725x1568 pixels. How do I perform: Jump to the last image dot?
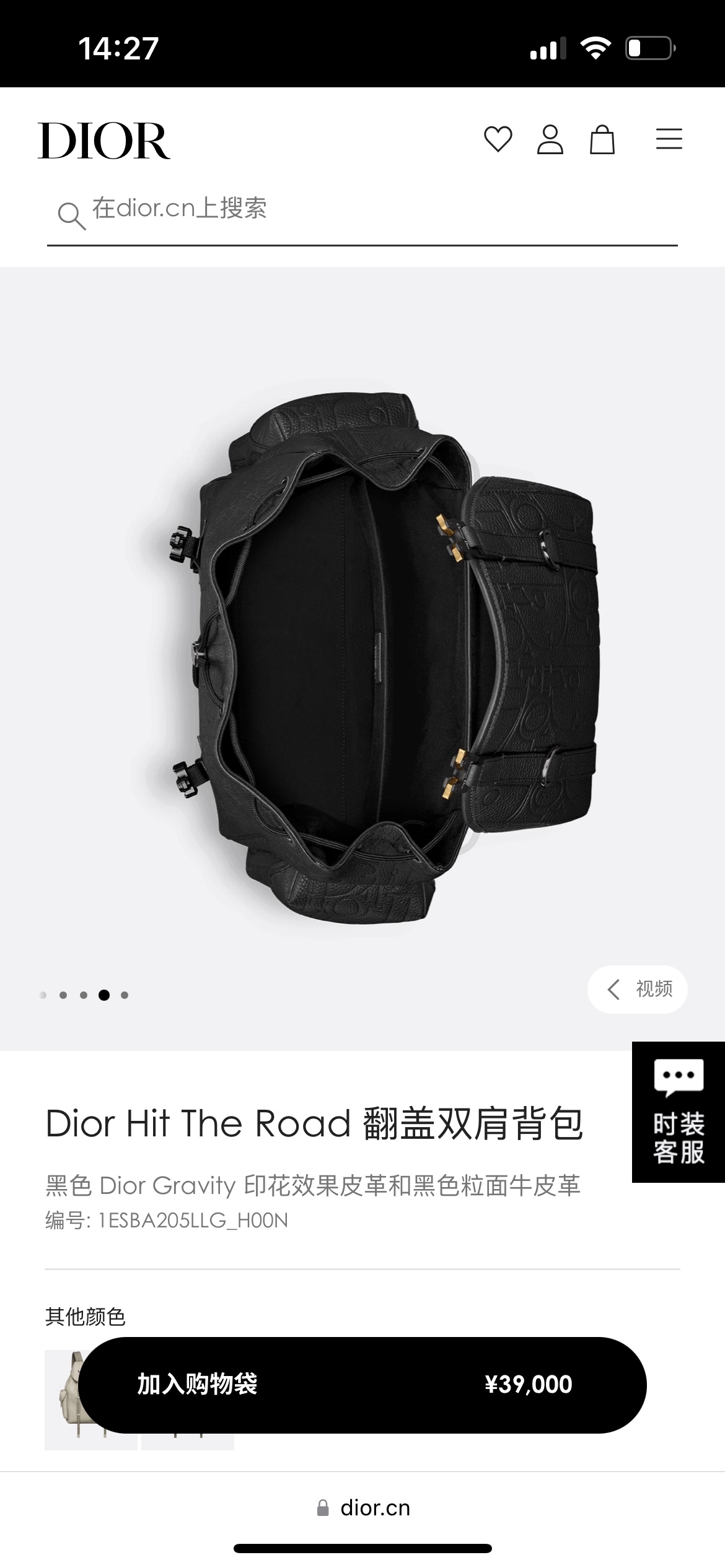125,995
